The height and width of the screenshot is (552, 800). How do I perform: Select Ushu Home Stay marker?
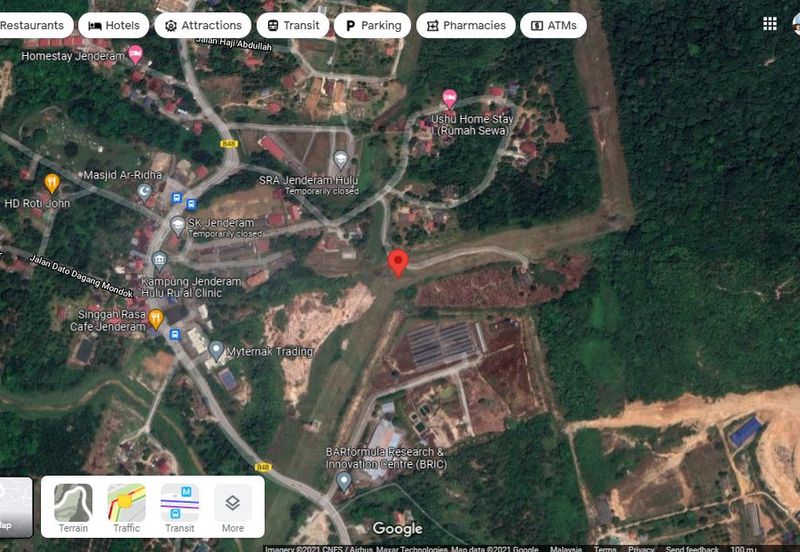tap(449, 98)
